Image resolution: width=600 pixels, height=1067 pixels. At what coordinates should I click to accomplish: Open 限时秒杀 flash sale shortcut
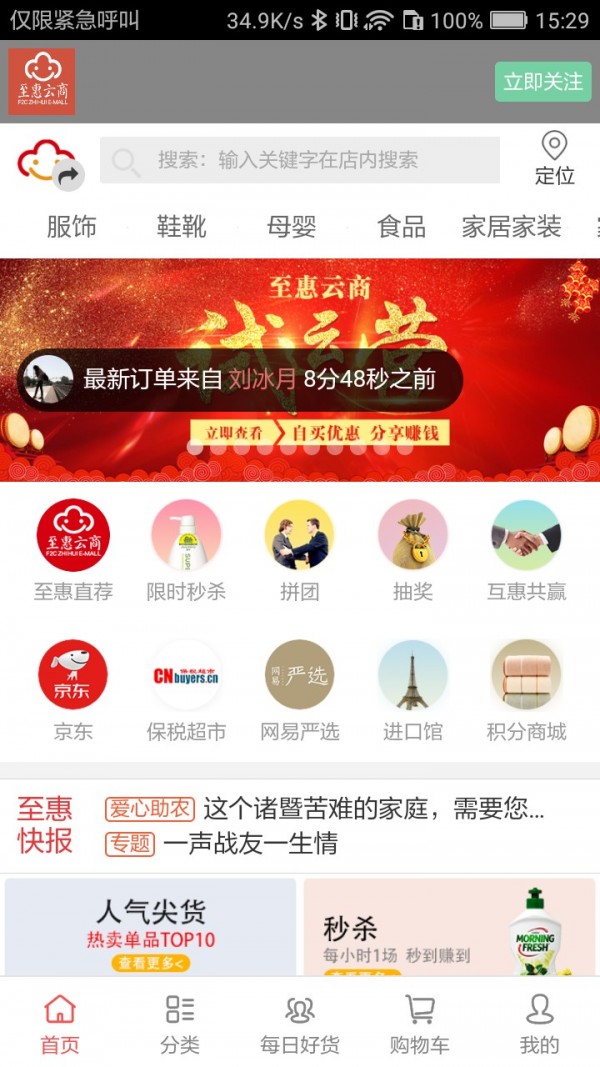(186, 550)
